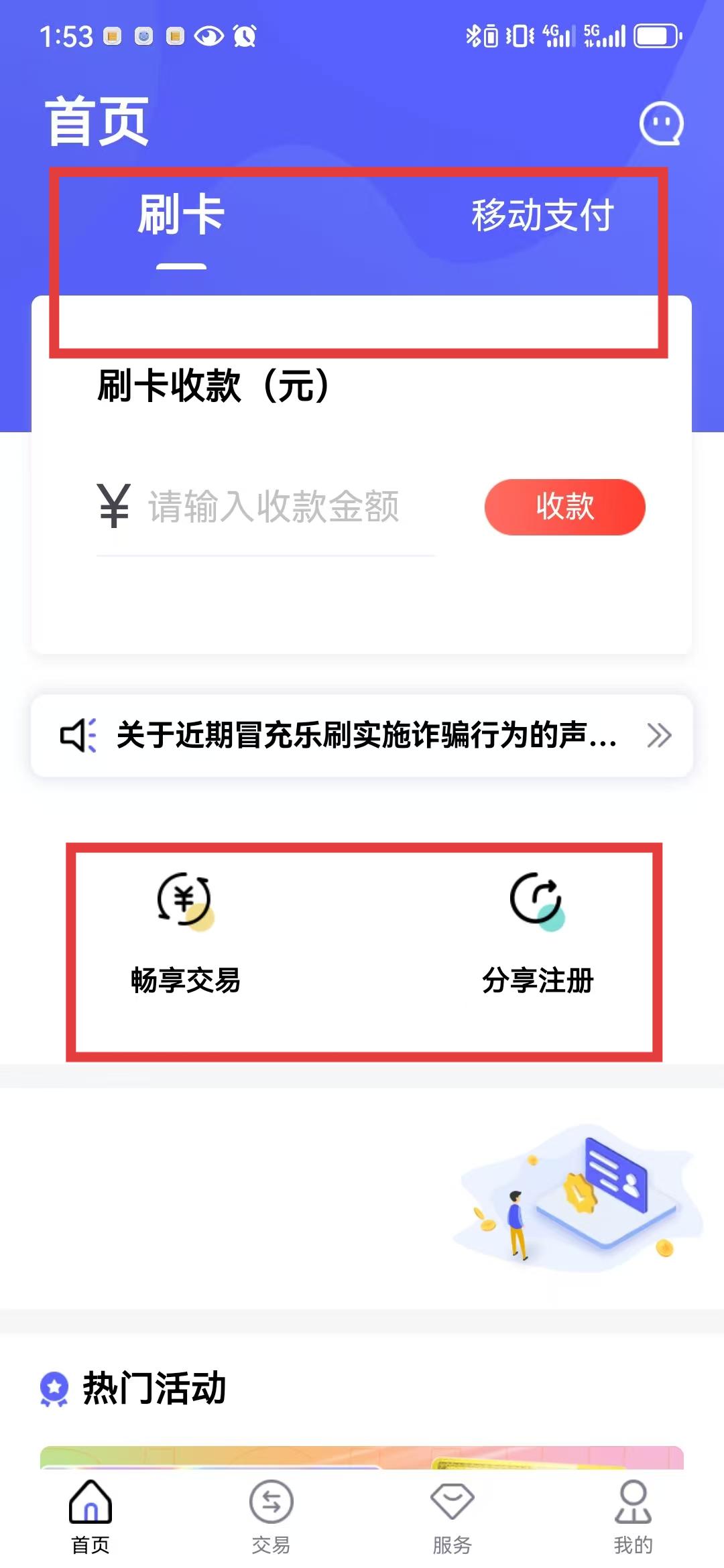Open the illustrated promo banner card
The height and width of the screenshot is (1568, 724).
point(362,1198)
